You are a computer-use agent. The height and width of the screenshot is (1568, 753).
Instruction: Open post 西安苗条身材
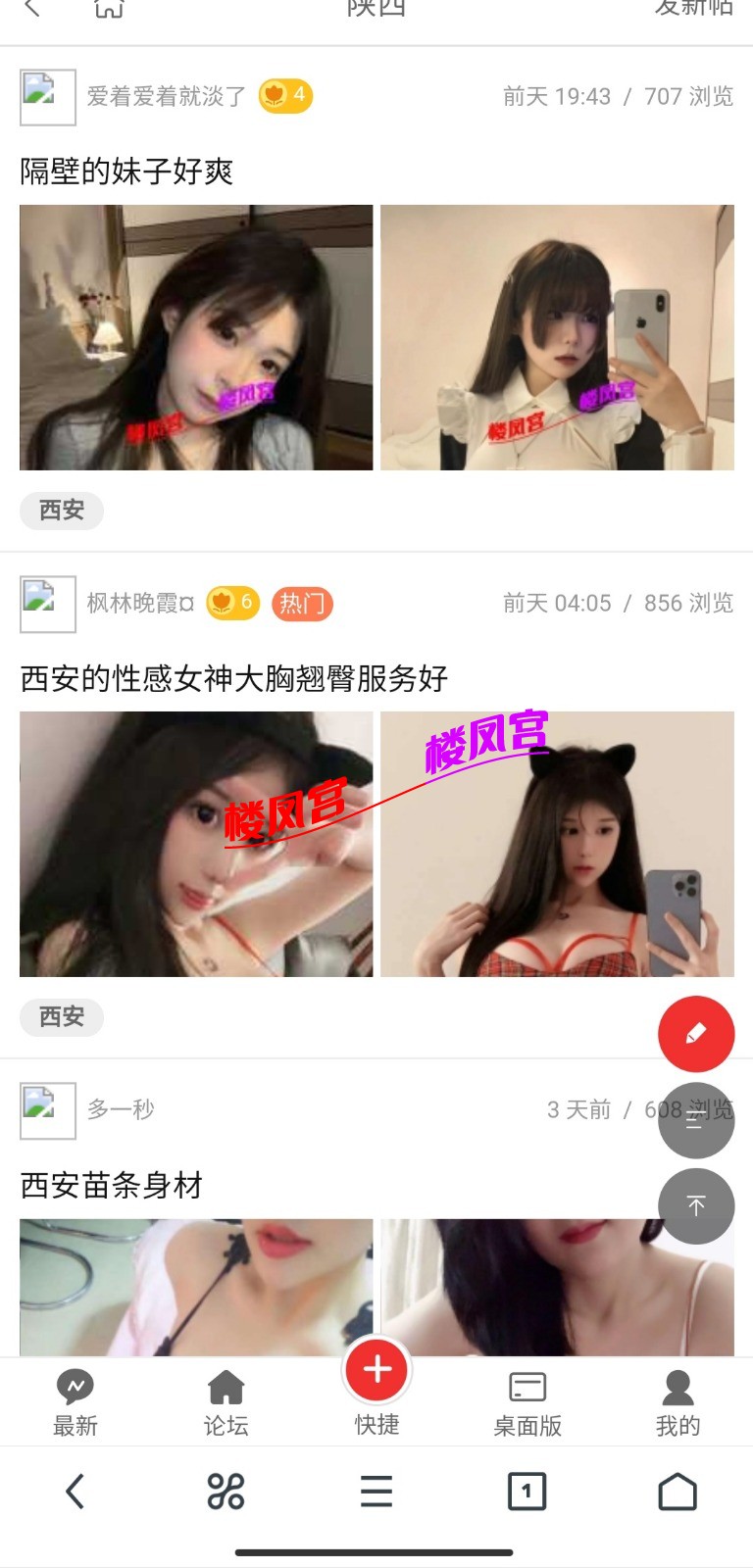click(111, 1186)
